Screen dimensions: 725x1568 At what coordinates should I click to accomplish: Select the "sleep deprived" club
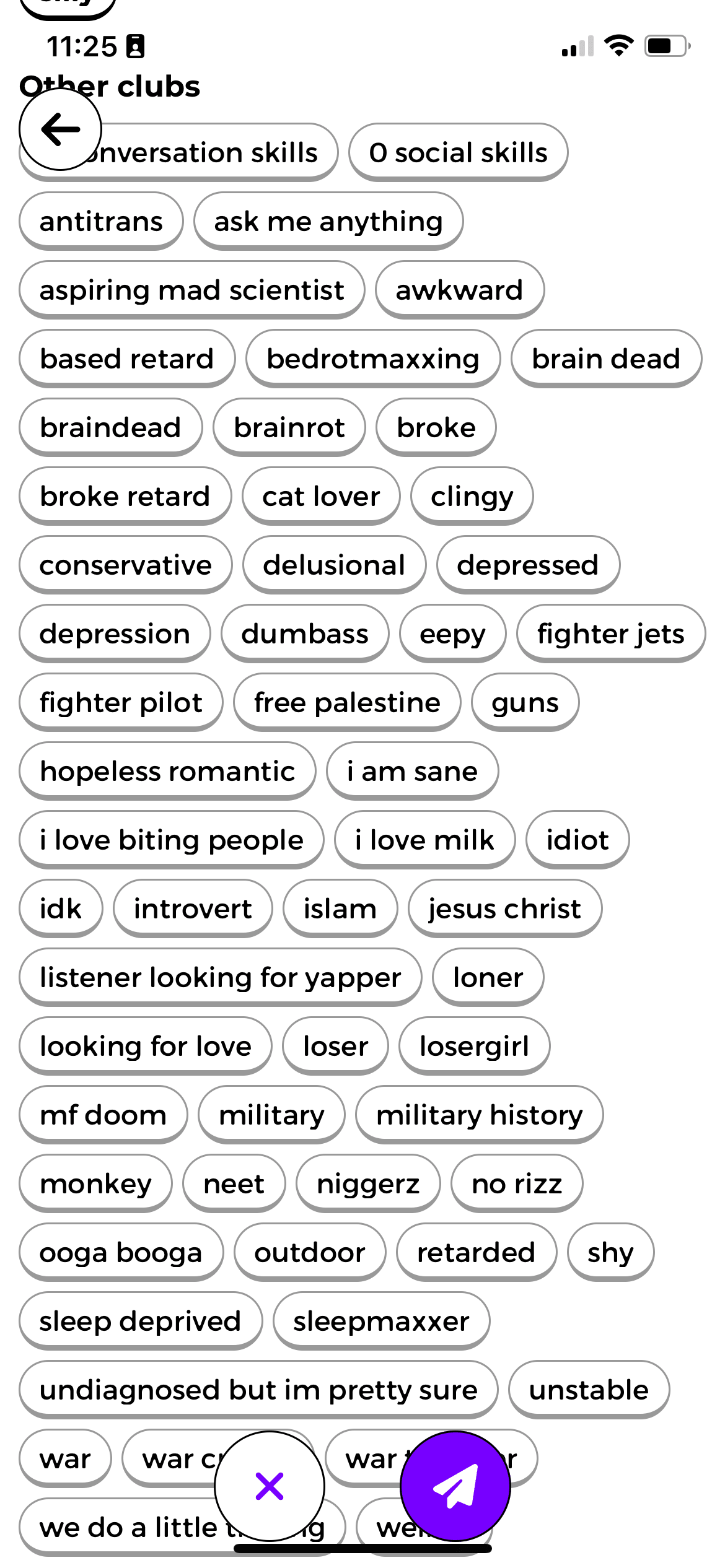click(141, 1321)
